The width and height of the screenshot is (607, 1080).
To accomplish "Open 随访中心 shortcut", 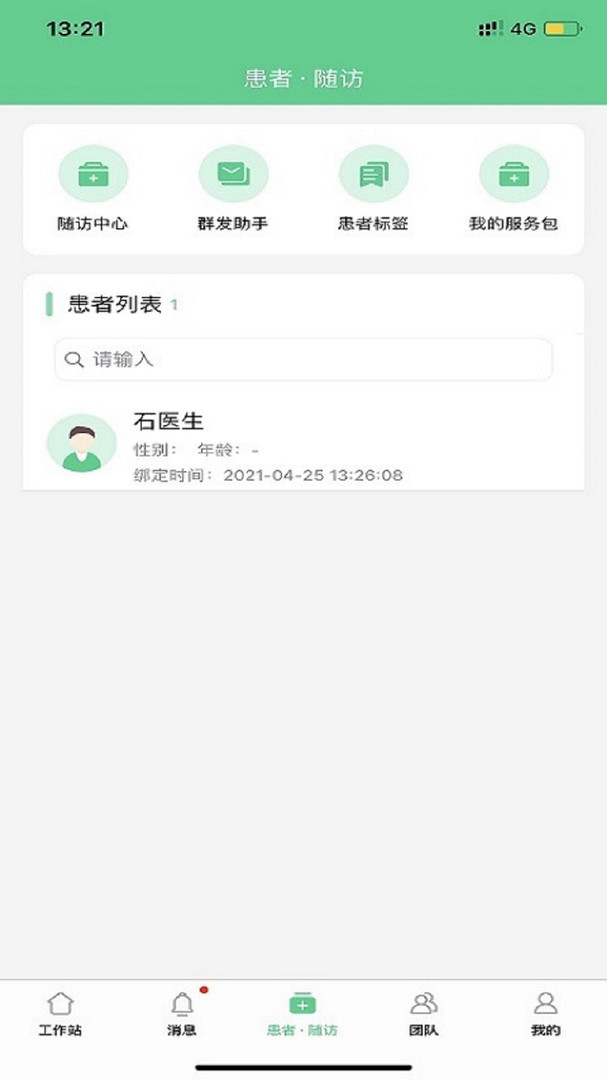I will pyautogui.click(x=93, y=189).
